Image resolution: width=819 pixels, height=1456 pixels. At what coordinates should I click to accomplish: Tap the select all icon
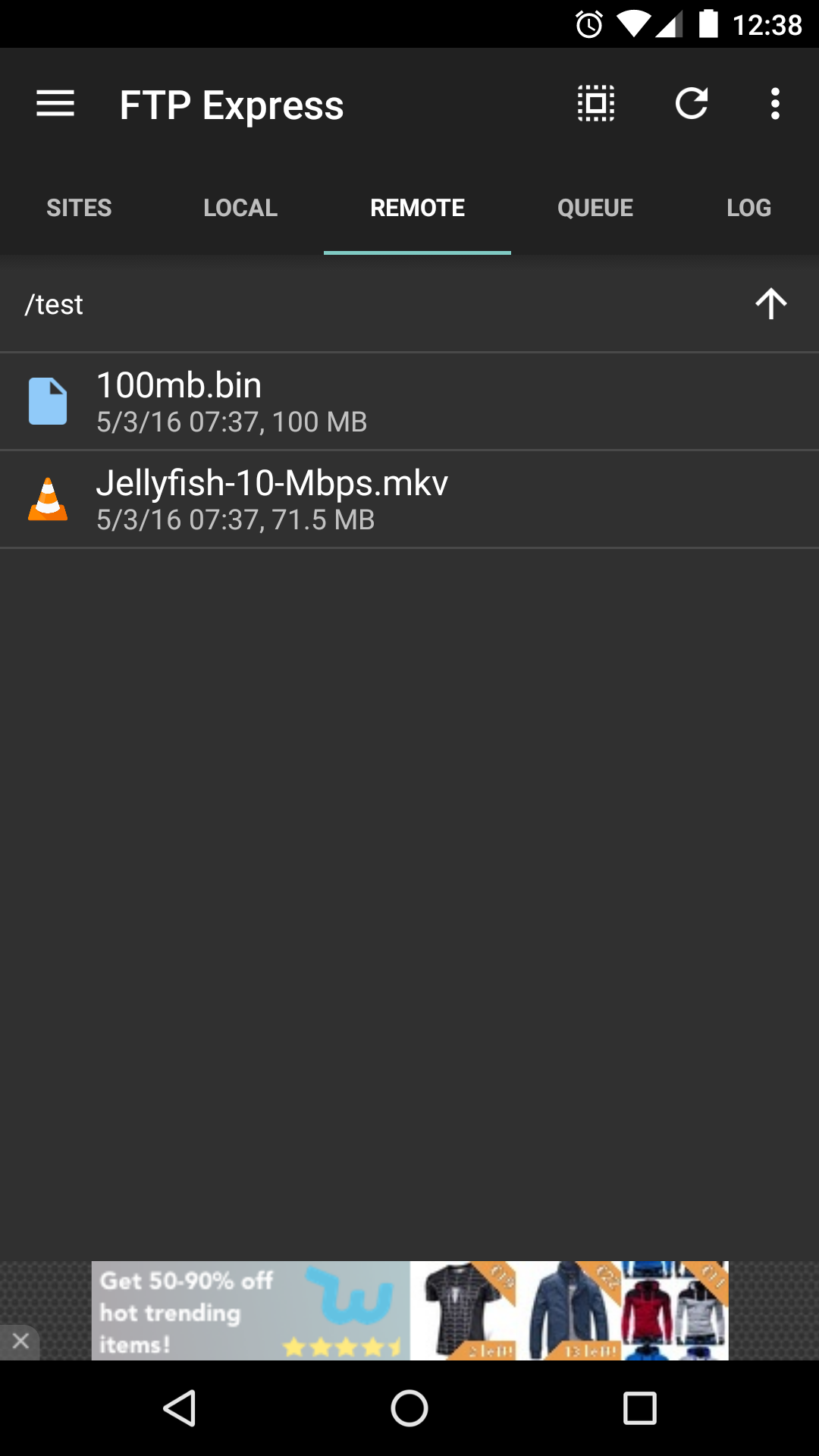(596, 104)
